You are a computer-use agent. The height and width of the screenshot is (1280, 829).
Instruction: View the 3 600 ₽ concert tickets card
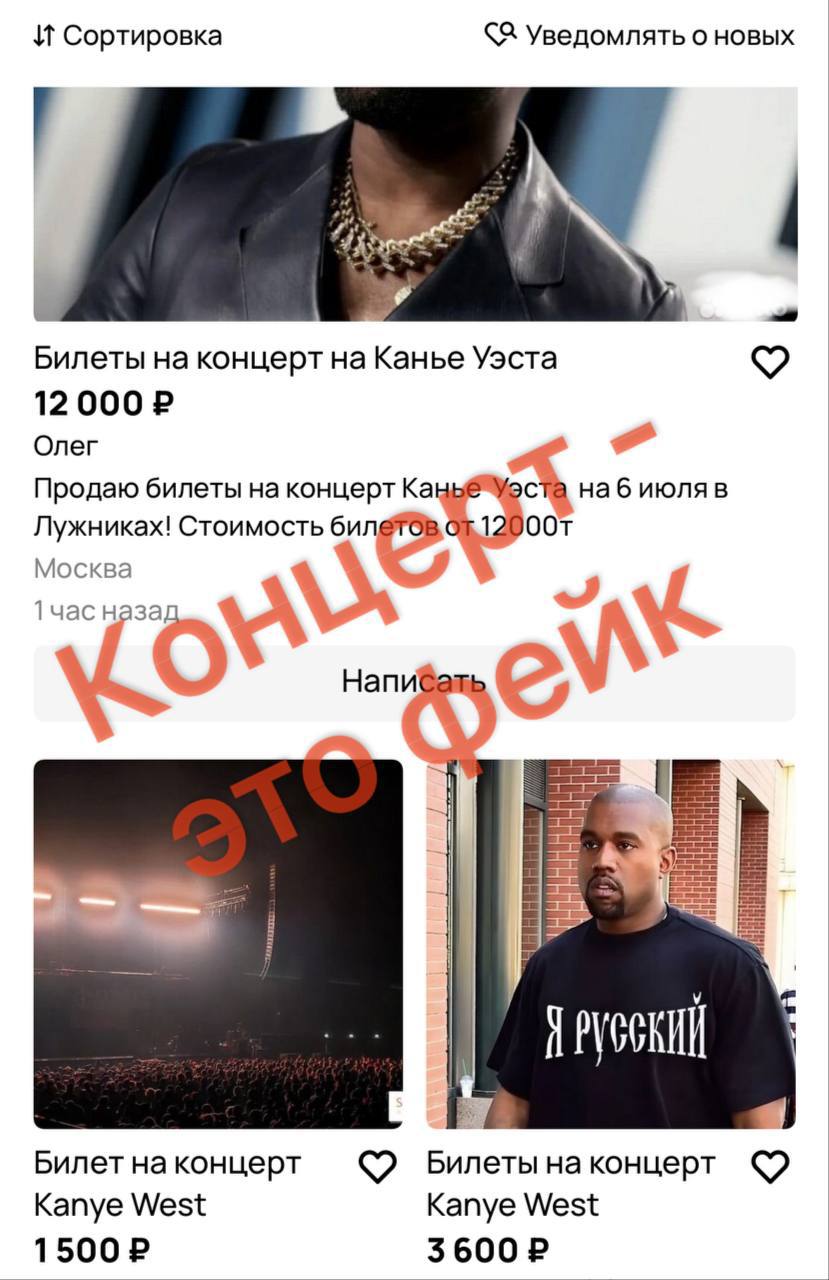(610, 944)
